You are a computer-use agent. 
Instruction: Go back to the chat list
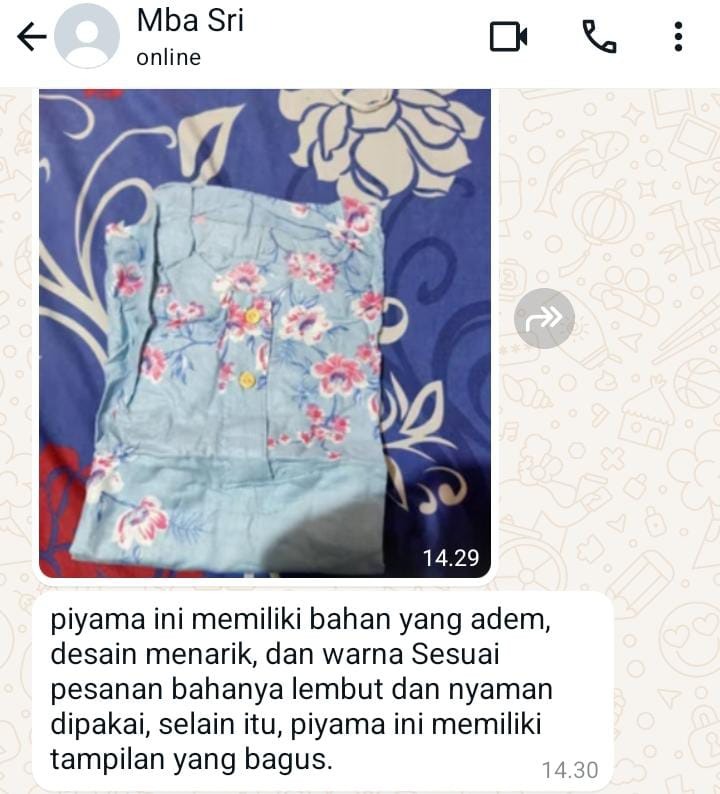tap(32, 37)
